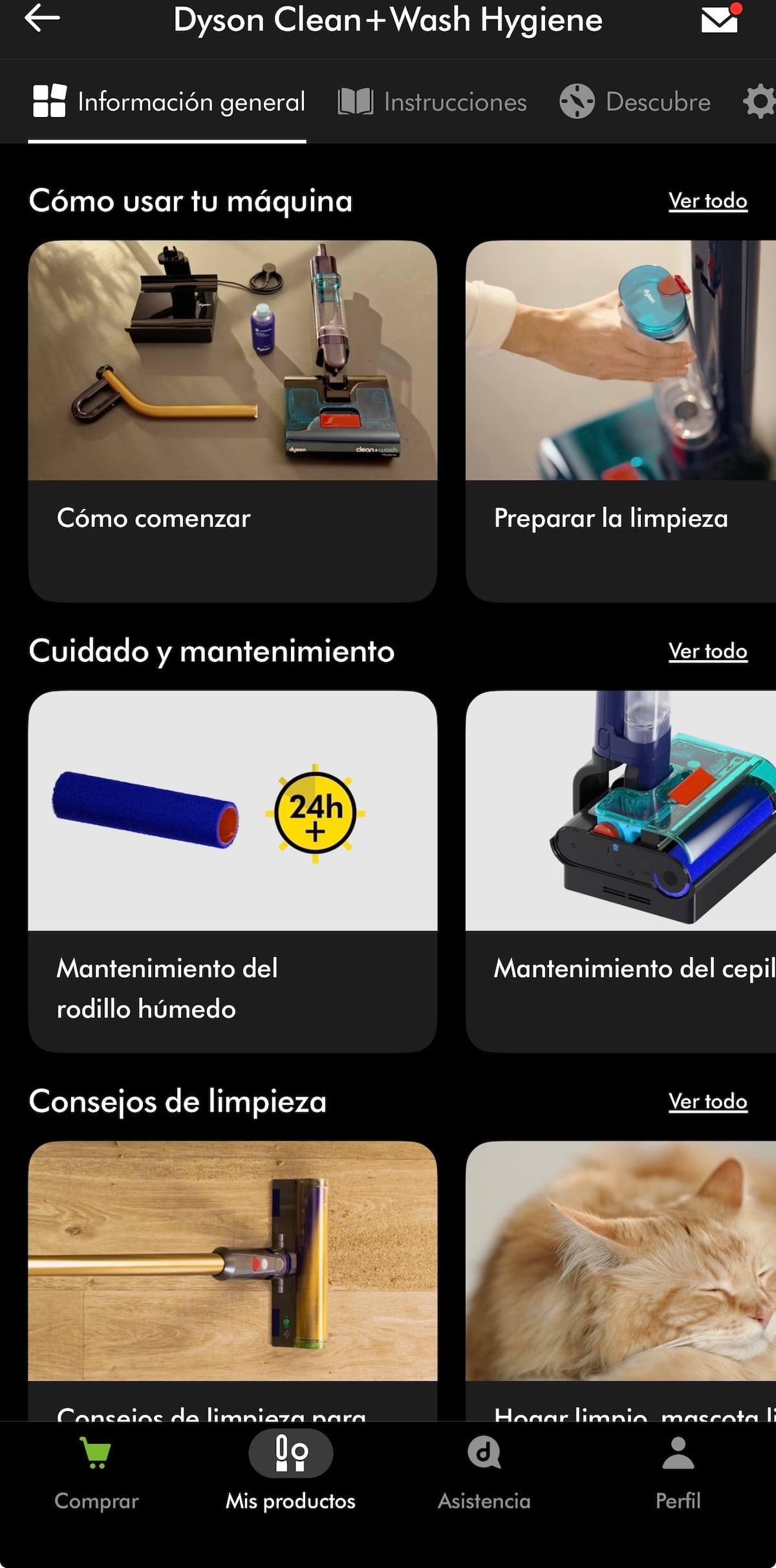Switch to the Descubre tab
This screenshot has width=776, height=1568.
(x=635, y=102)
